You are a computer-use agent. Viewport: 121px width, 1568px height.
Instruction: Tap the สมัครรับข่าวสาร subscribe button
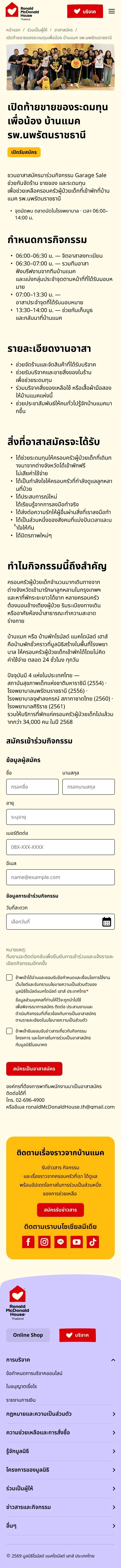(x=60, y=1209)
